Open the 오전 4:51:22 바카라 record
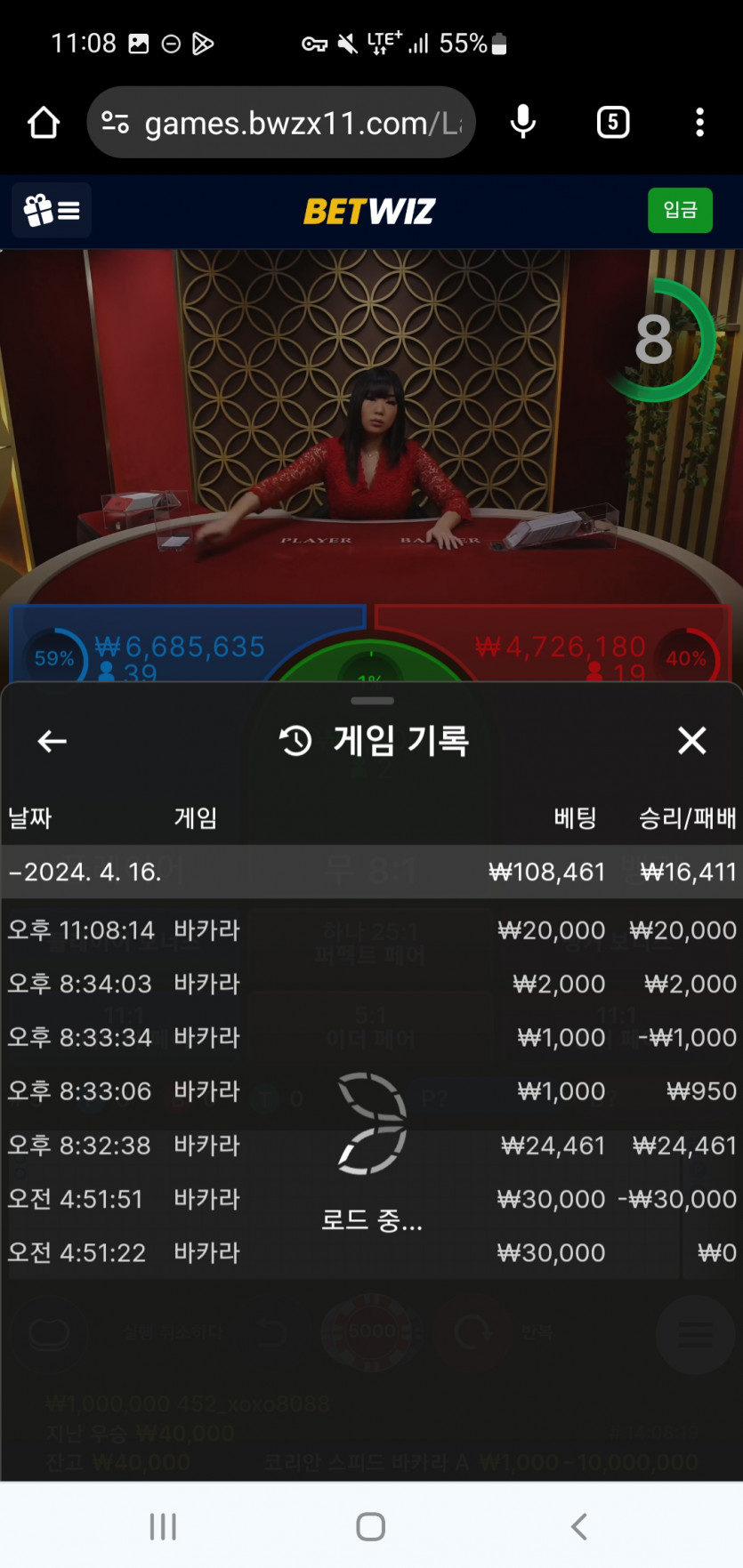The height and width of the screenshot is (1568, 743). pos(371,1252)
